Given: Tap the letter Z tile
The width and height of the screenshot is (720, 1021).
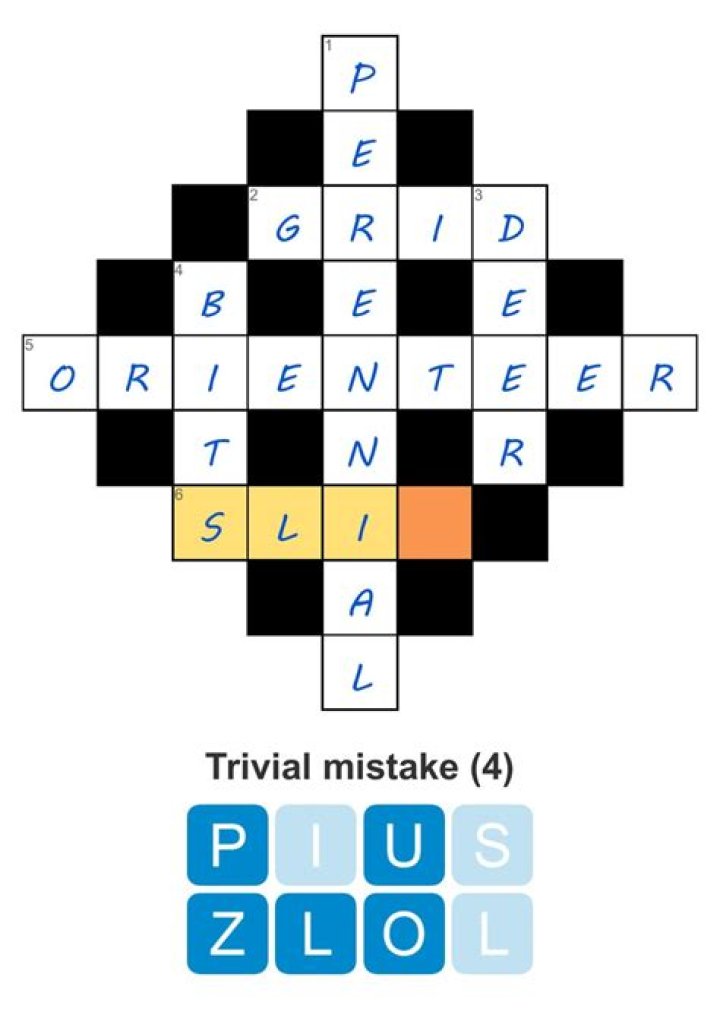Looking at the screenshot, I should (227, 933).
